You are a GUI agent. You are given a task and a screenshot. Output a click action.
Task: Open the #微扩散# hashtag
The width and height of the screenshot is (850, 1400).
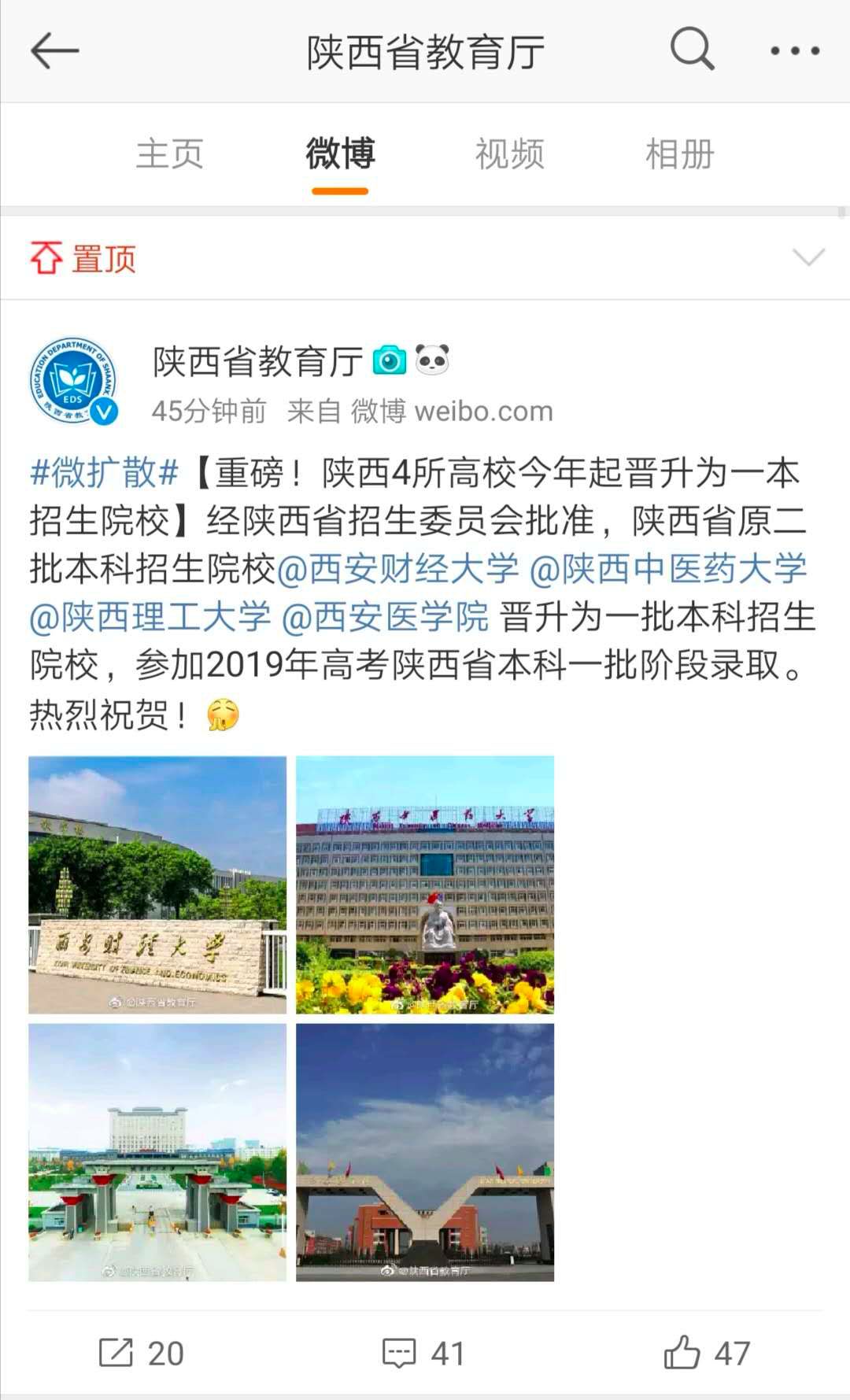tap(104, 473)
